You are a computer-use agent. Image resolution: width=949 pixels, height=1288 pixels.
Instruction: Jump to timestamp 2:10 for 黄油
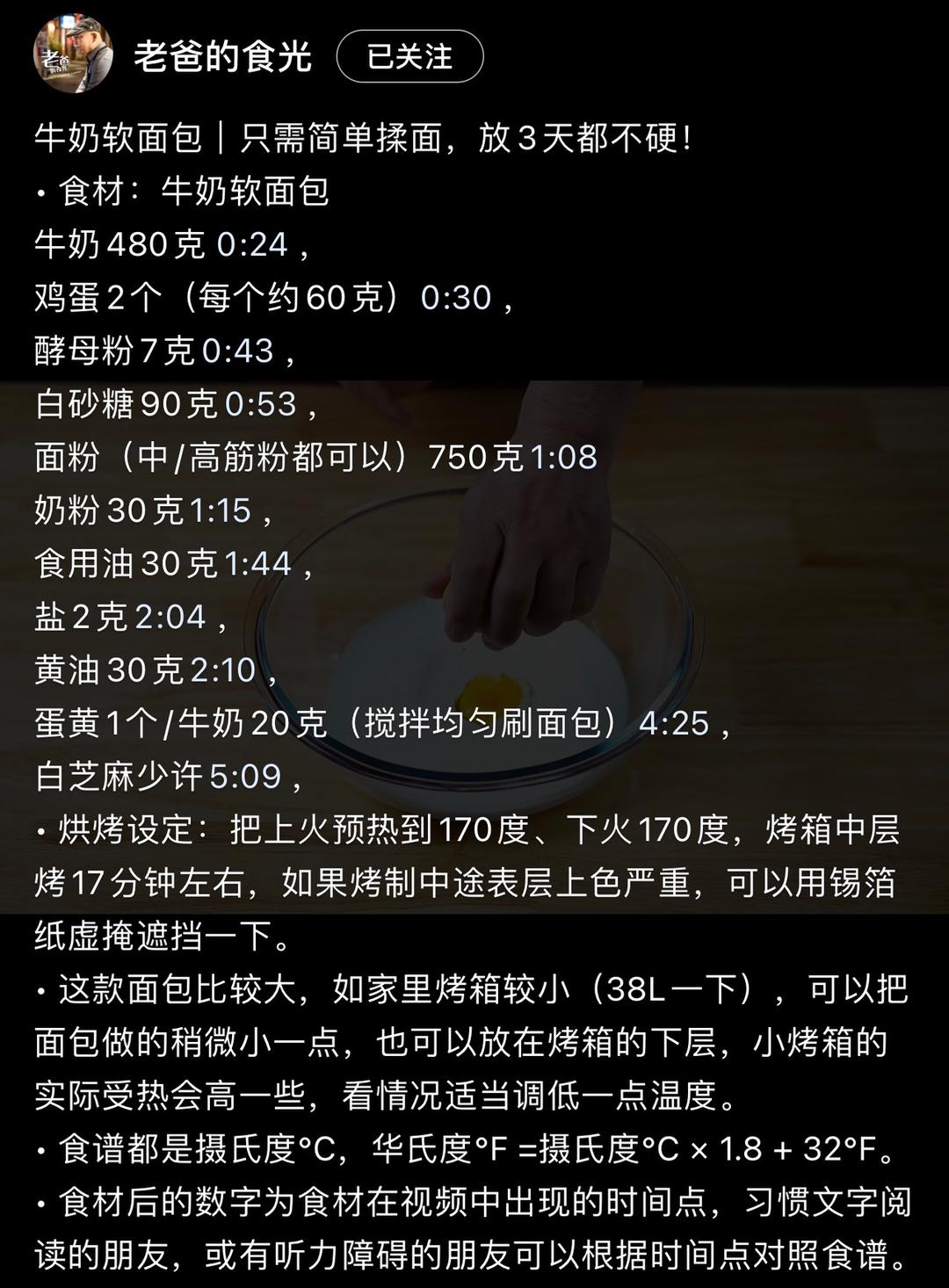[223, 670]
